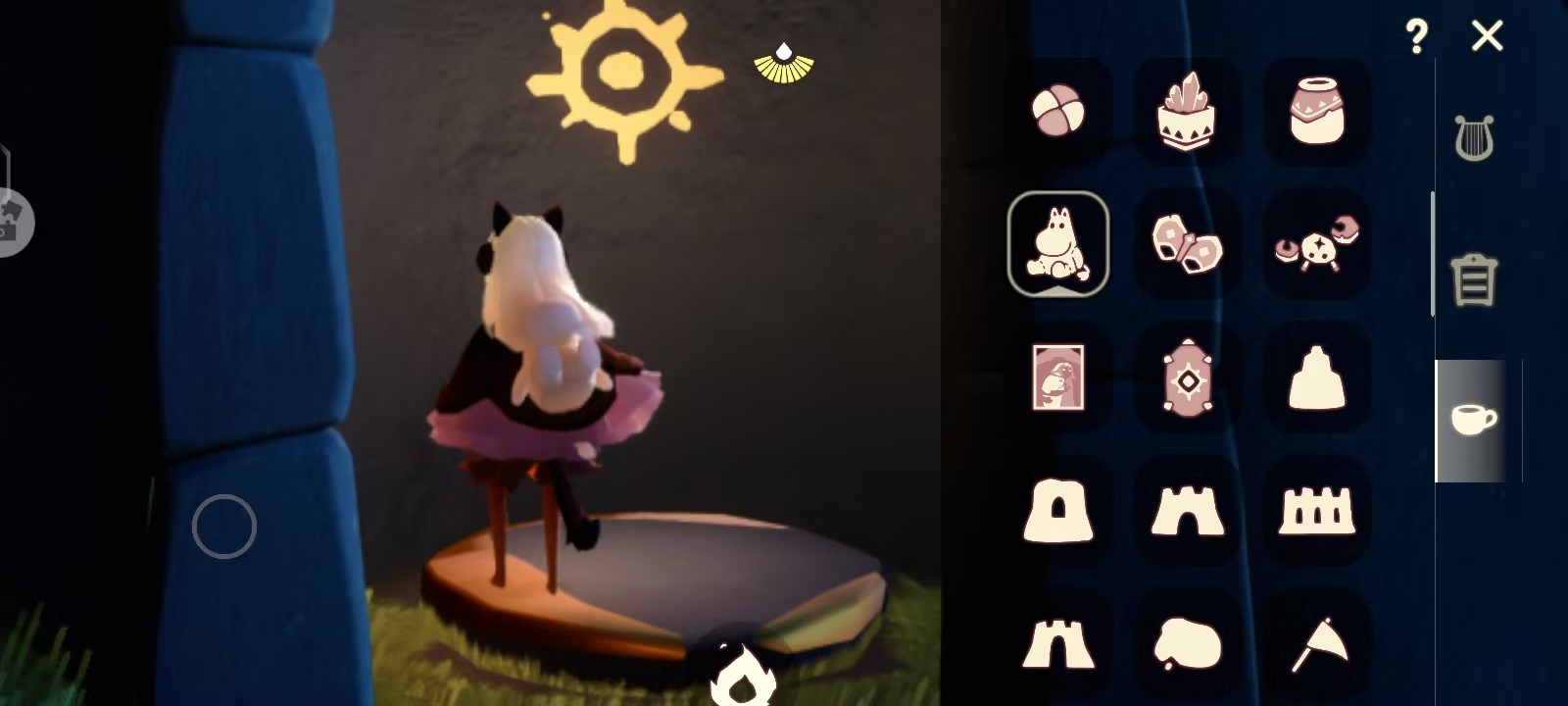Close the props menu

(x=1487, y=36)
